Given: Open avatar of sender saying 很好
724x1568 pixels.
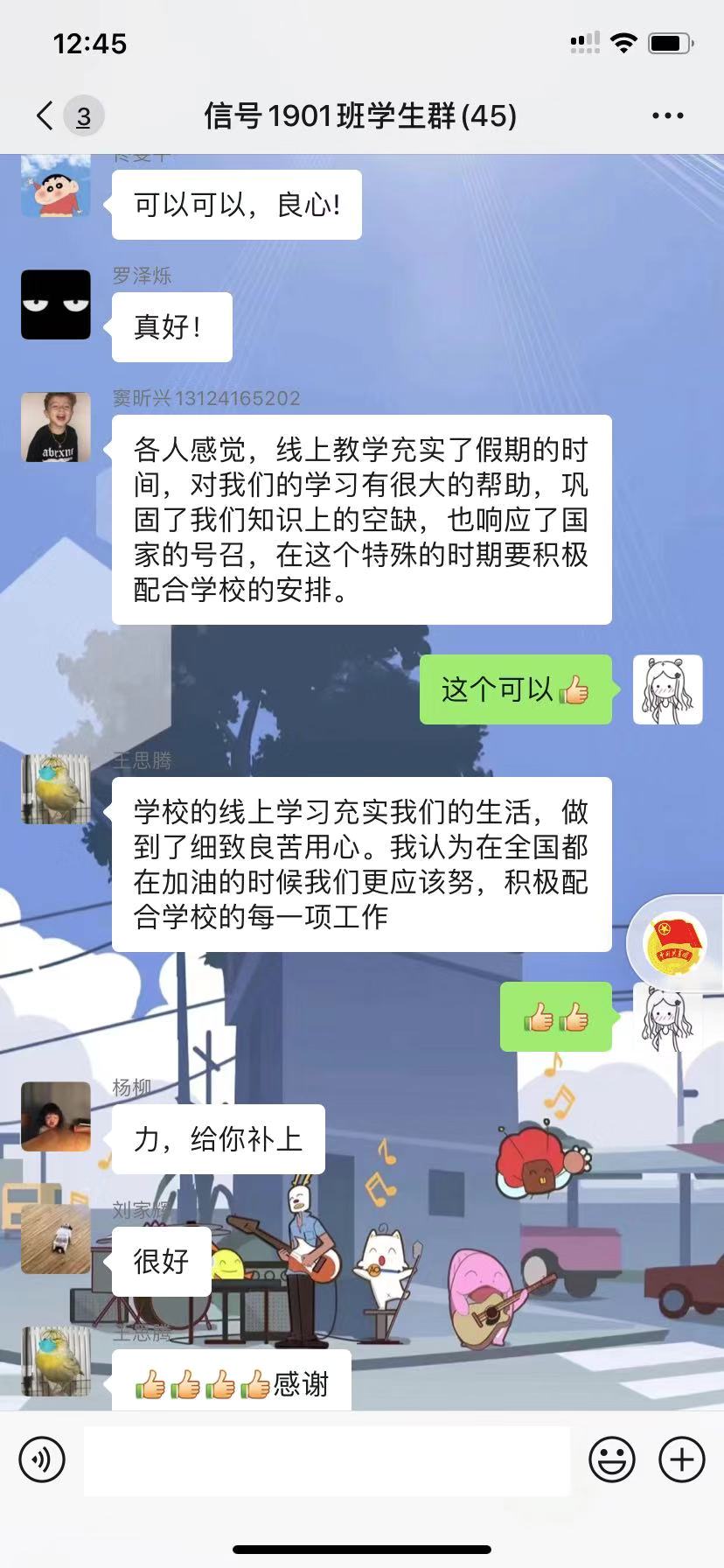Looking at the screenshot, I should click(56, 1239).
